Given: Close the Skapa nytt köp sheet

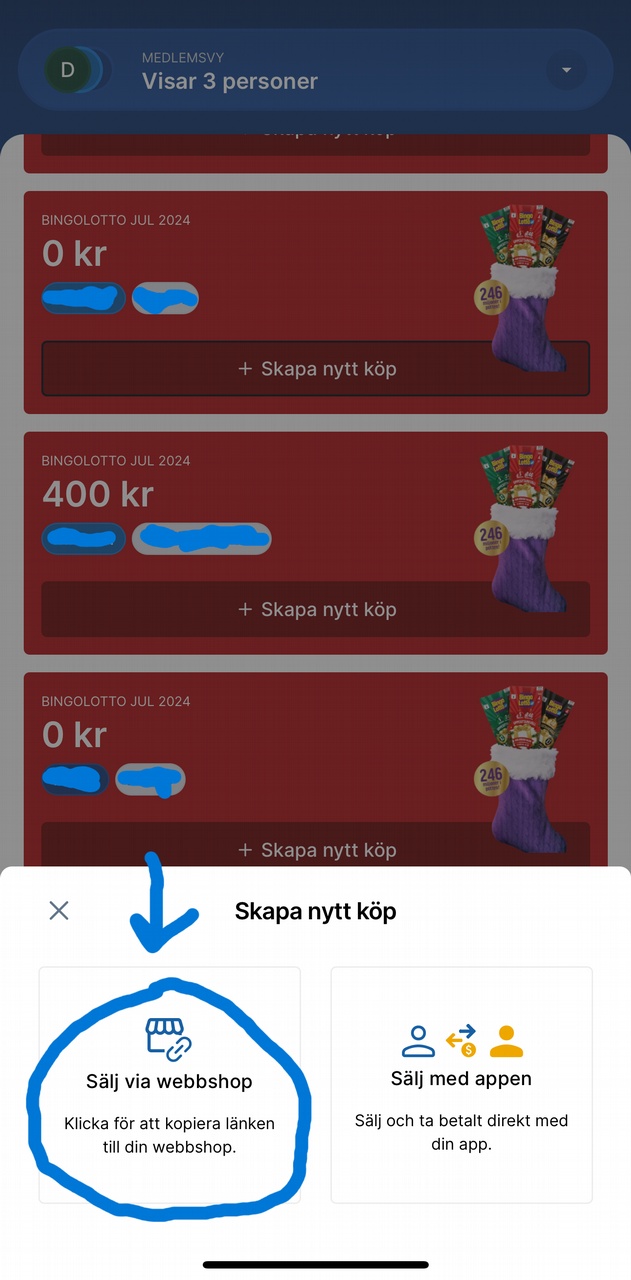Looking at the screenshot, I should pyautogui.click(x=59, y=910).
